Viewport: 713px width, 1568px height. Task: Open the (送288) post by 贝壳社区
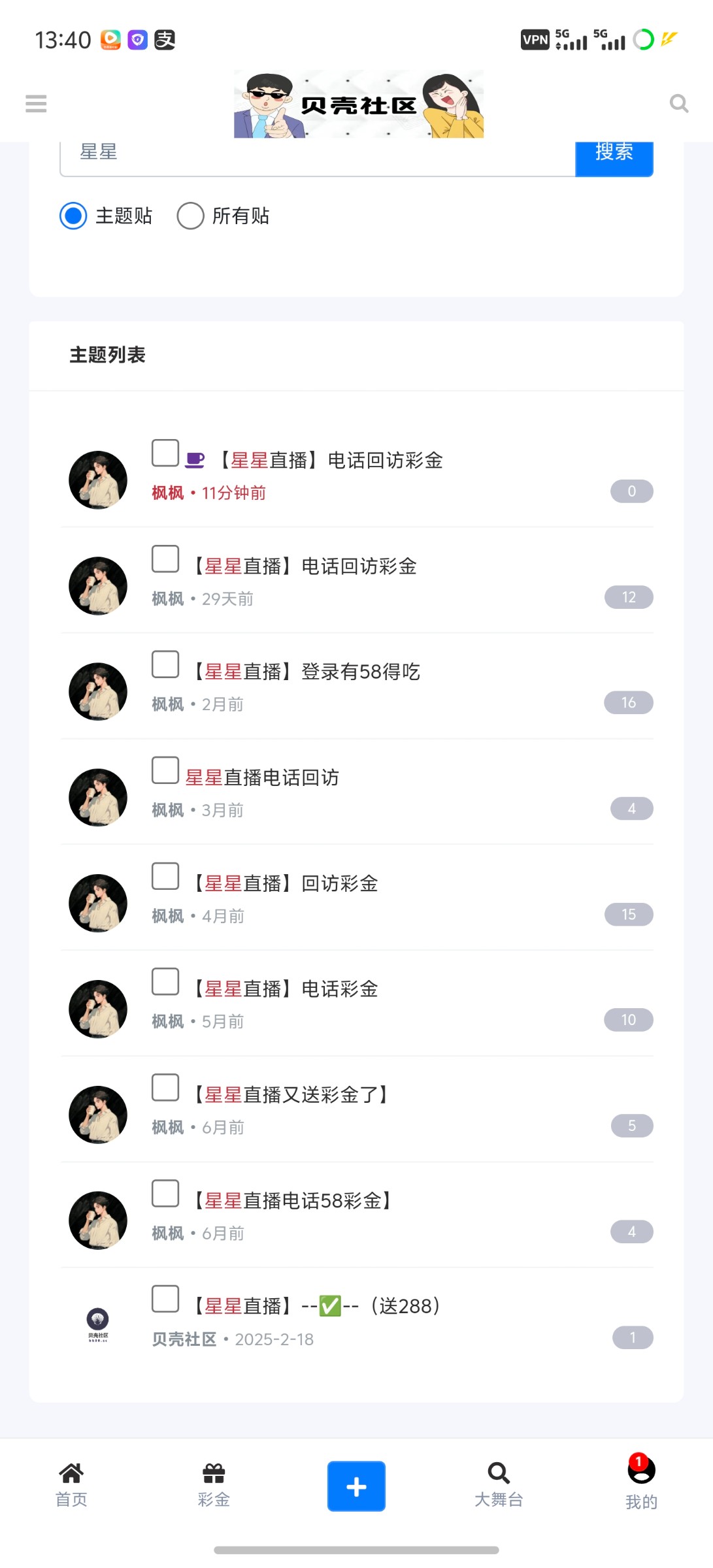[317, 1306]
